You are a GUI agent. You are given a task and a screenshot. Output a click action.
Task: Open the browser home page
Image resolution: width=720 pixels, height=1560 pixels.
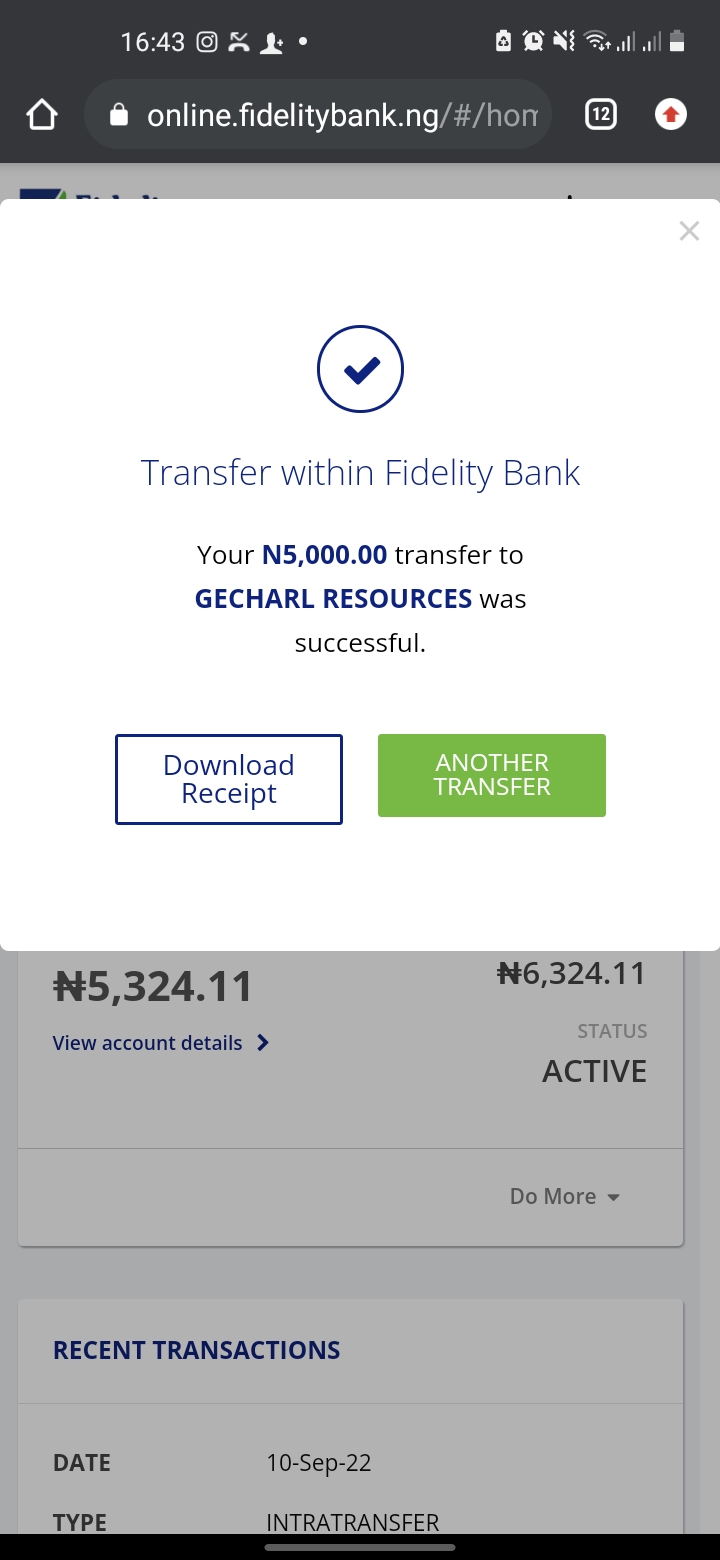pyautogui.click(x=42, y=115)
